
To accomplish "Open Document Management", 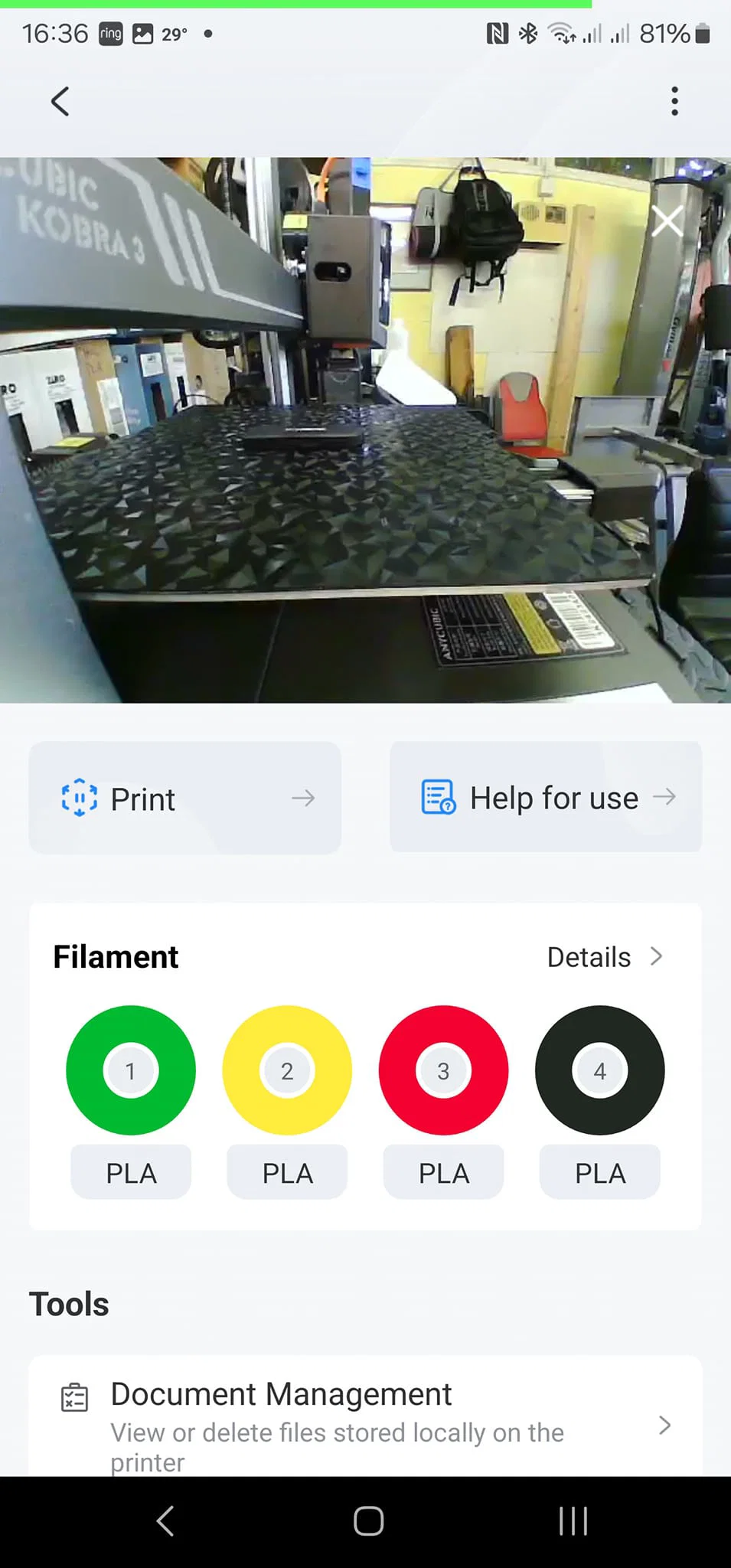I will click(365, 1424).
